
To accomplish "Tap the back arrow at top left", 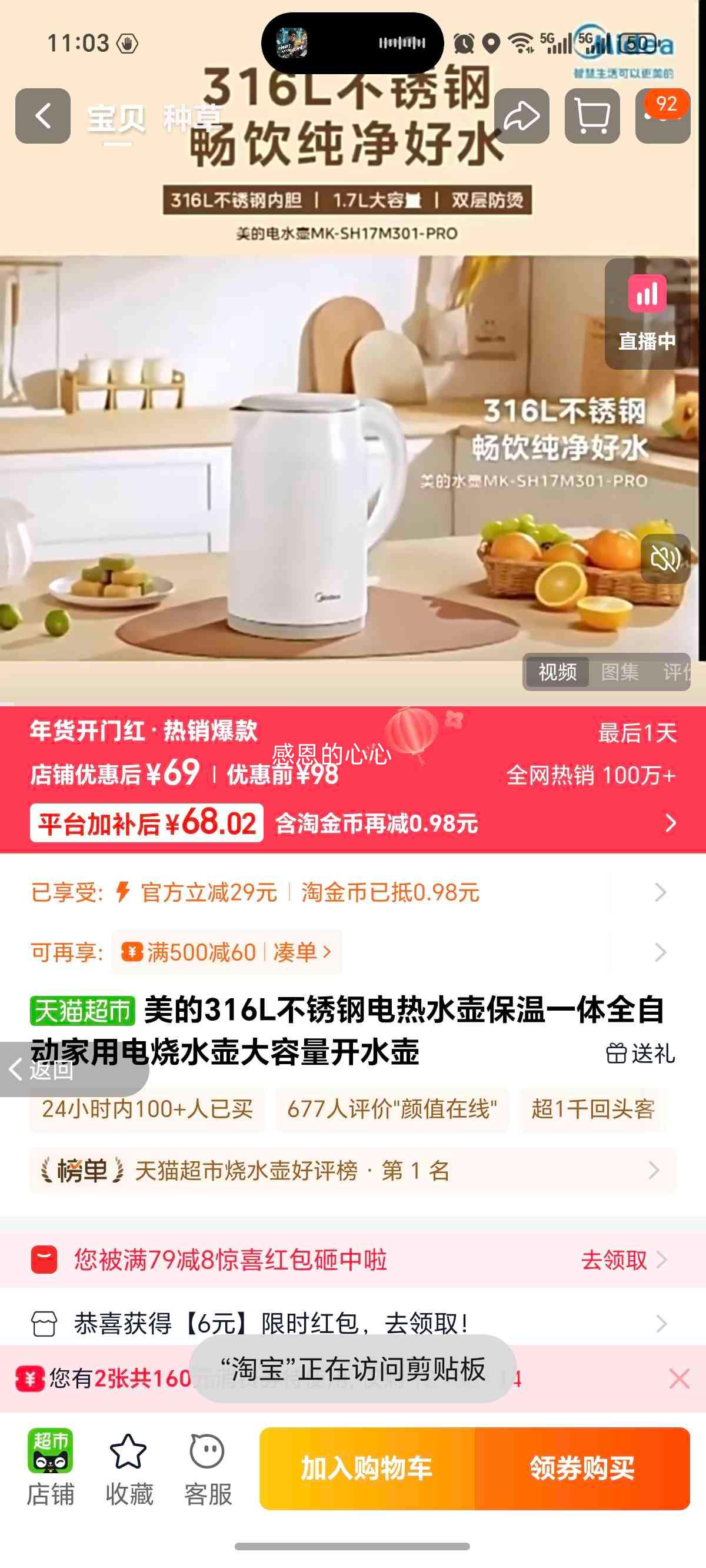I will [43, 117].
